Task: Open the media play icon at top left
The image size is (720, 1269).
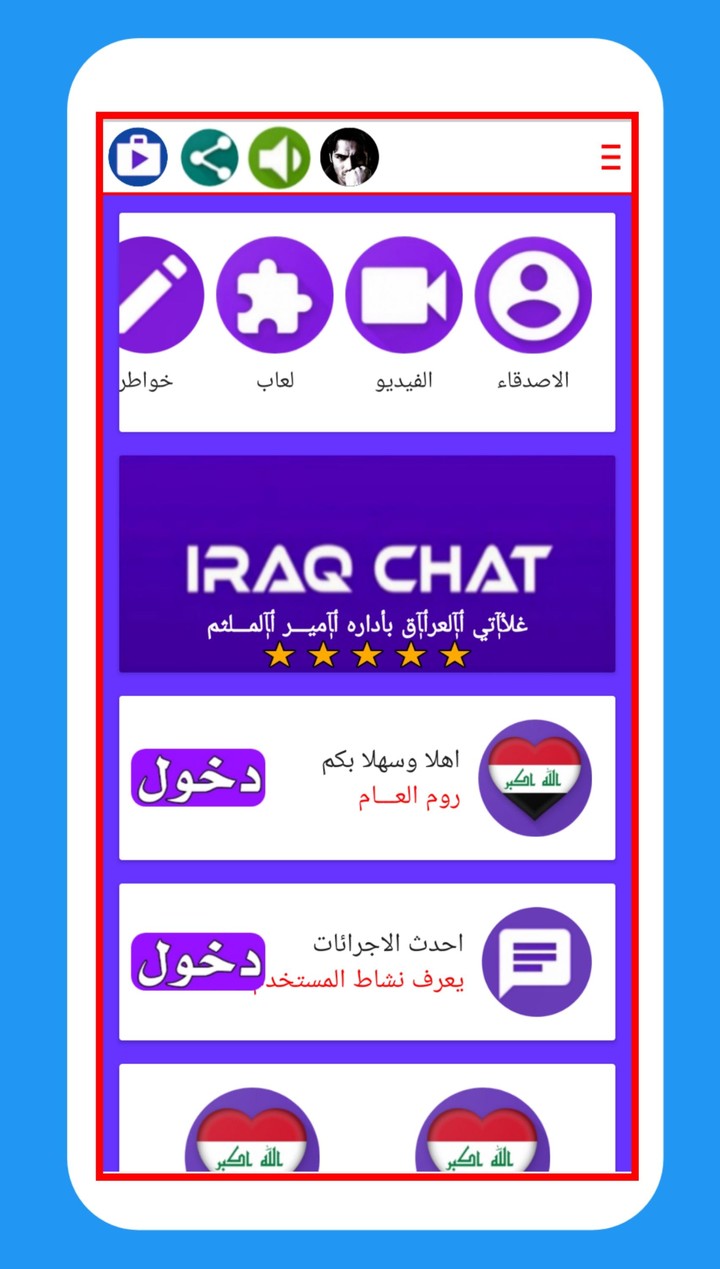Action: click(x=138, y=156)
